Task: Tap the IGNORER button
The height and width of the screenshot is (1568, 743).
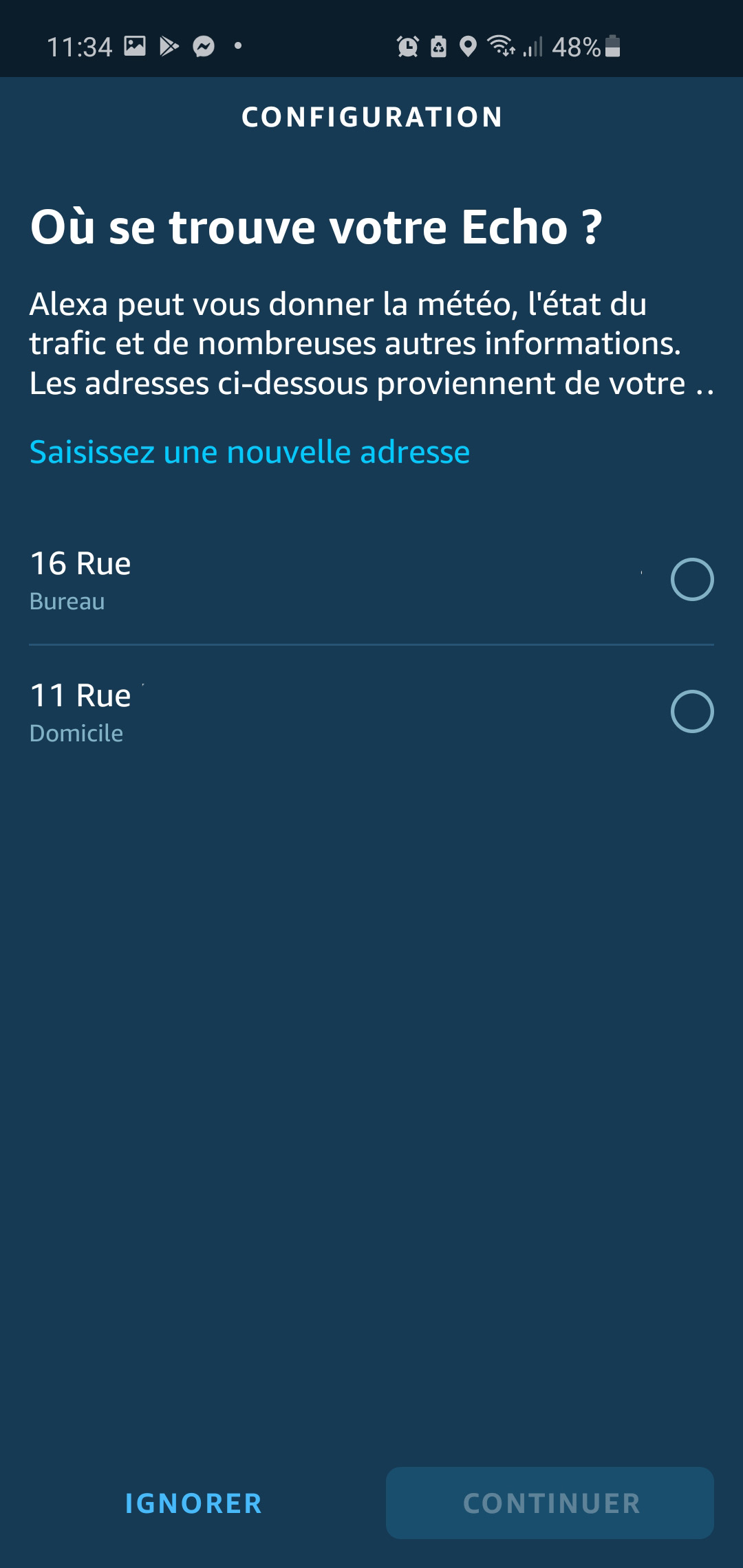Action: [193, 1503]
